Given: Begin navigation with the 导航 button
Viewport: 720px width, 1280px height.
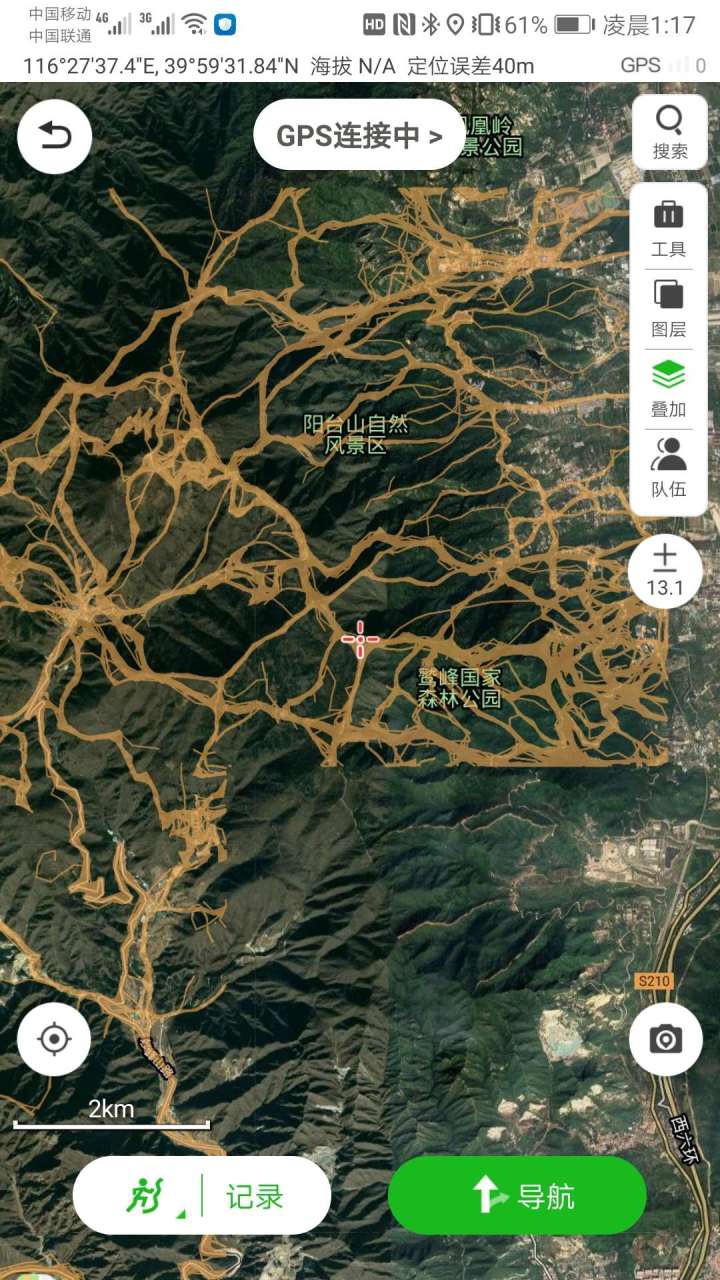Looking at the screenshot, I should coord(517,1196).
